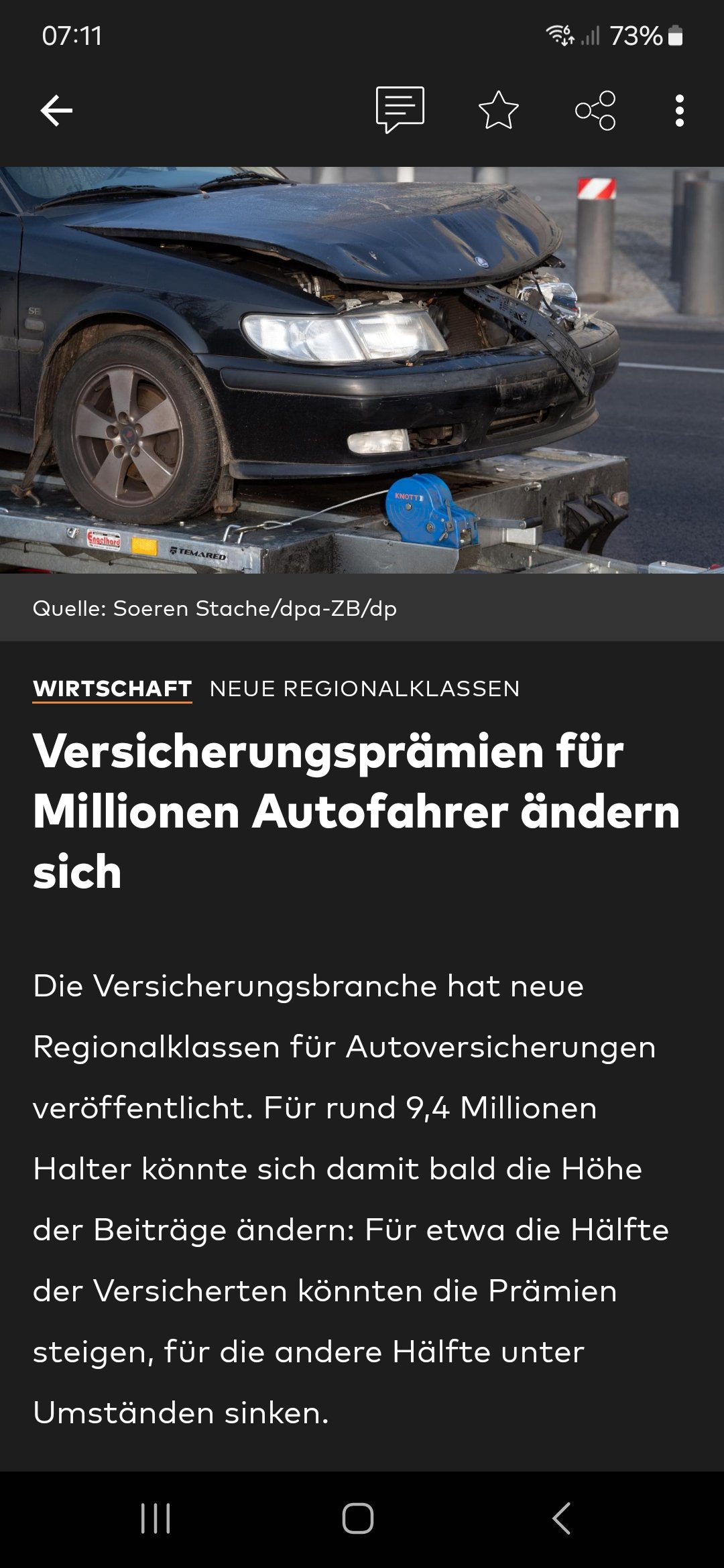Viewport: 724px width, 1568px height.
Task: Share this article
Action: 595,111
